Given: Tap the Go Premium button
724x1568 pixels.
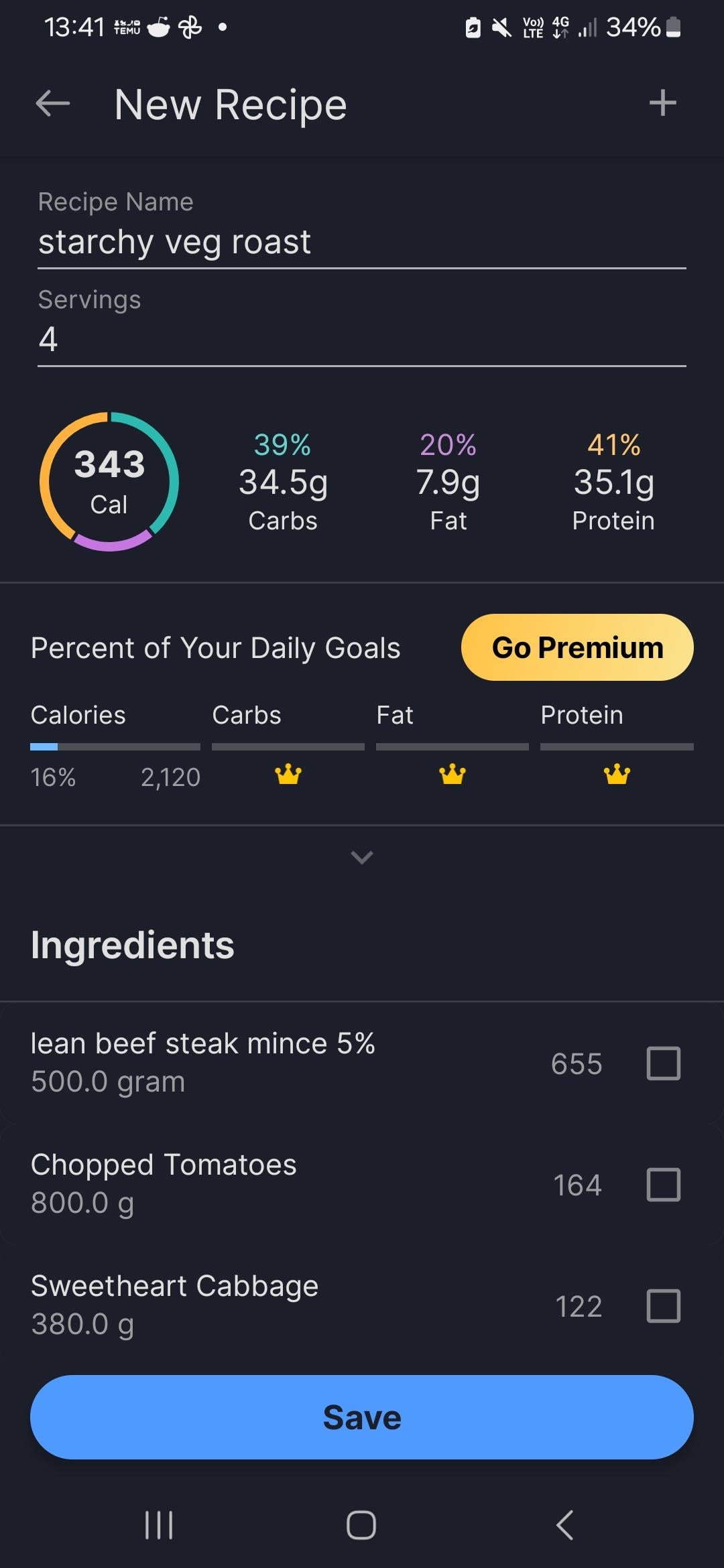Looking at the screenshot, I should click(x=577, y=647).
